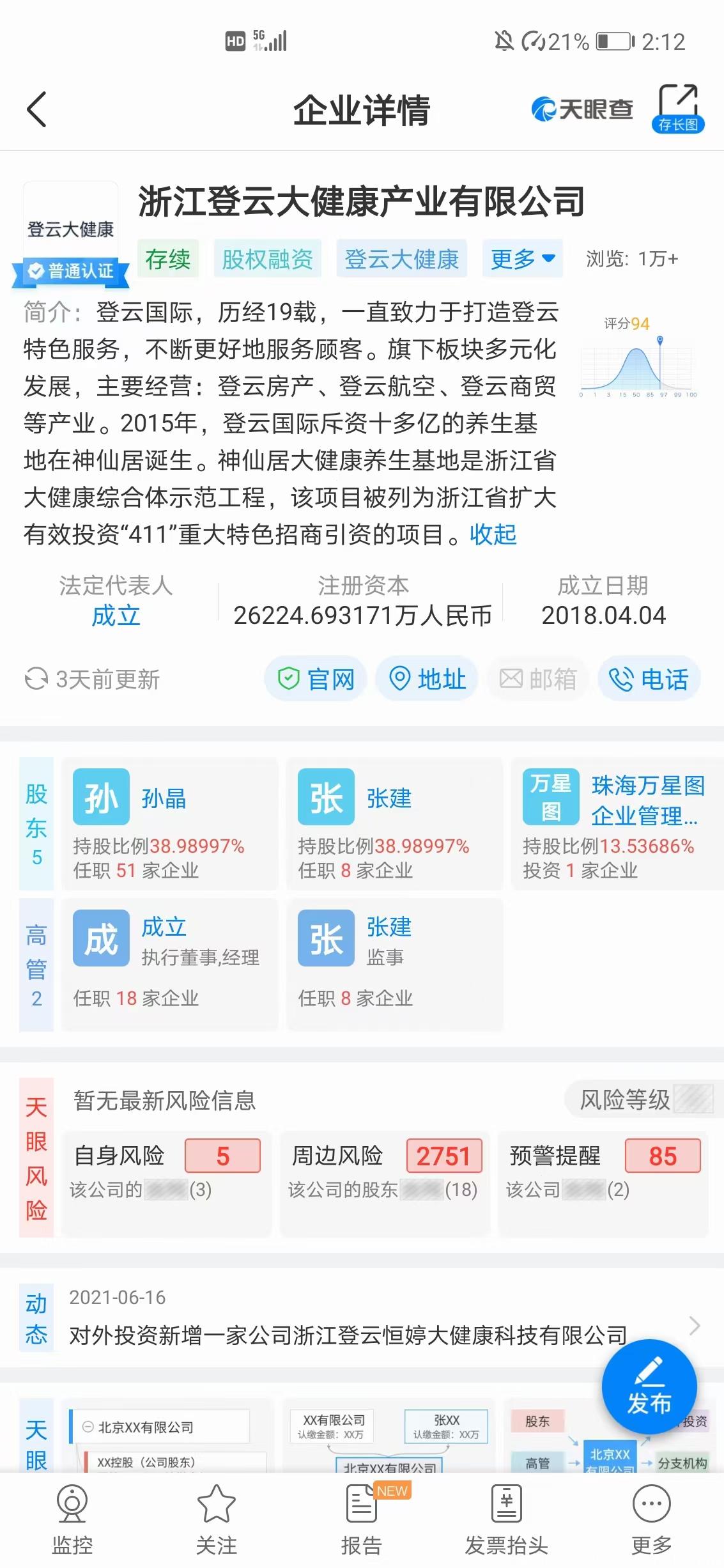Tap the 电话 phone icon

pos(648,679)
